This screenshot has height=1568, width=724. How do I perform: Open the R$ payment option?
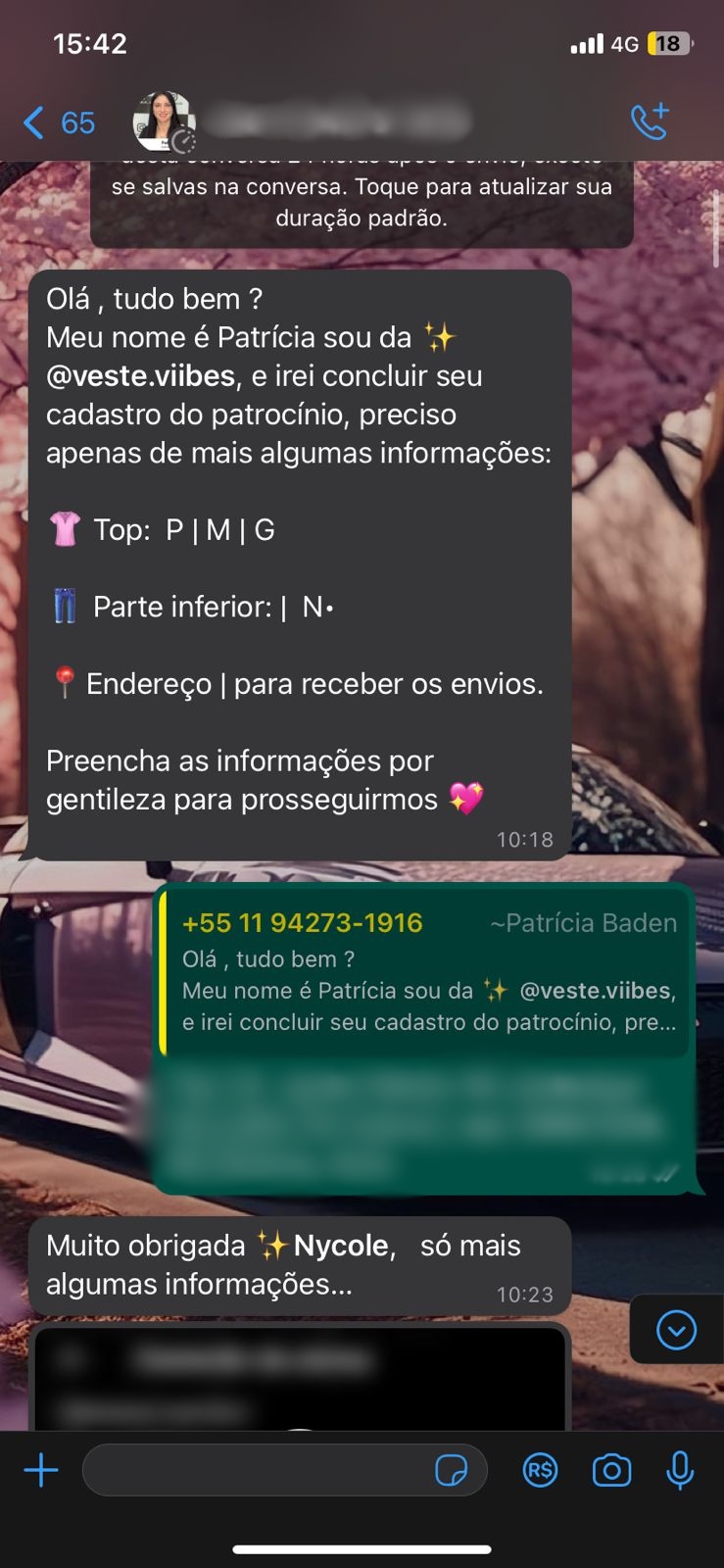pyautogui.click(x=540, y=1470)
